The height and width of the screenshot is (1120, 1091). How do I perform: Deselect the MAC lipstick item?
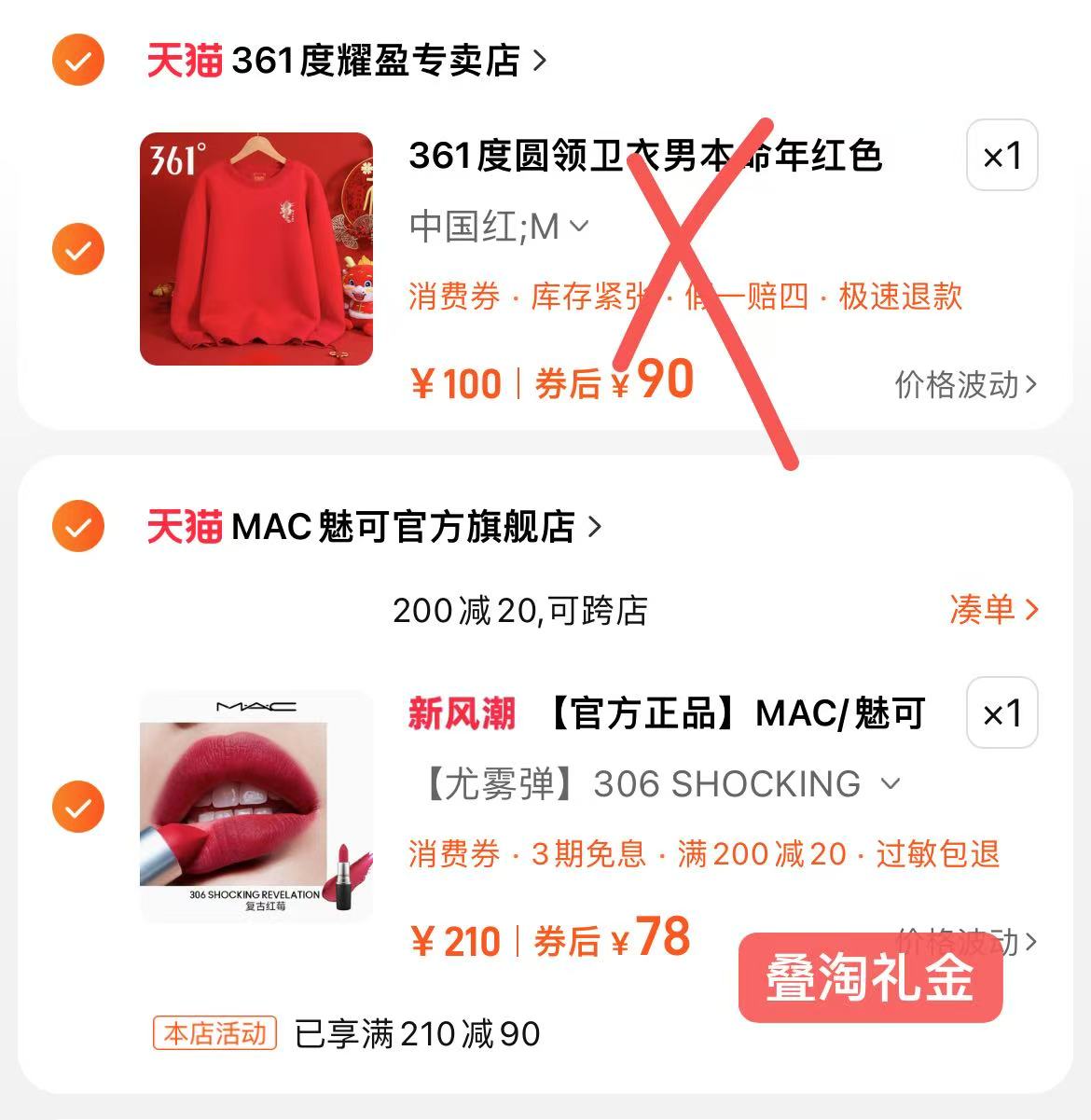(x=78, y=807)
